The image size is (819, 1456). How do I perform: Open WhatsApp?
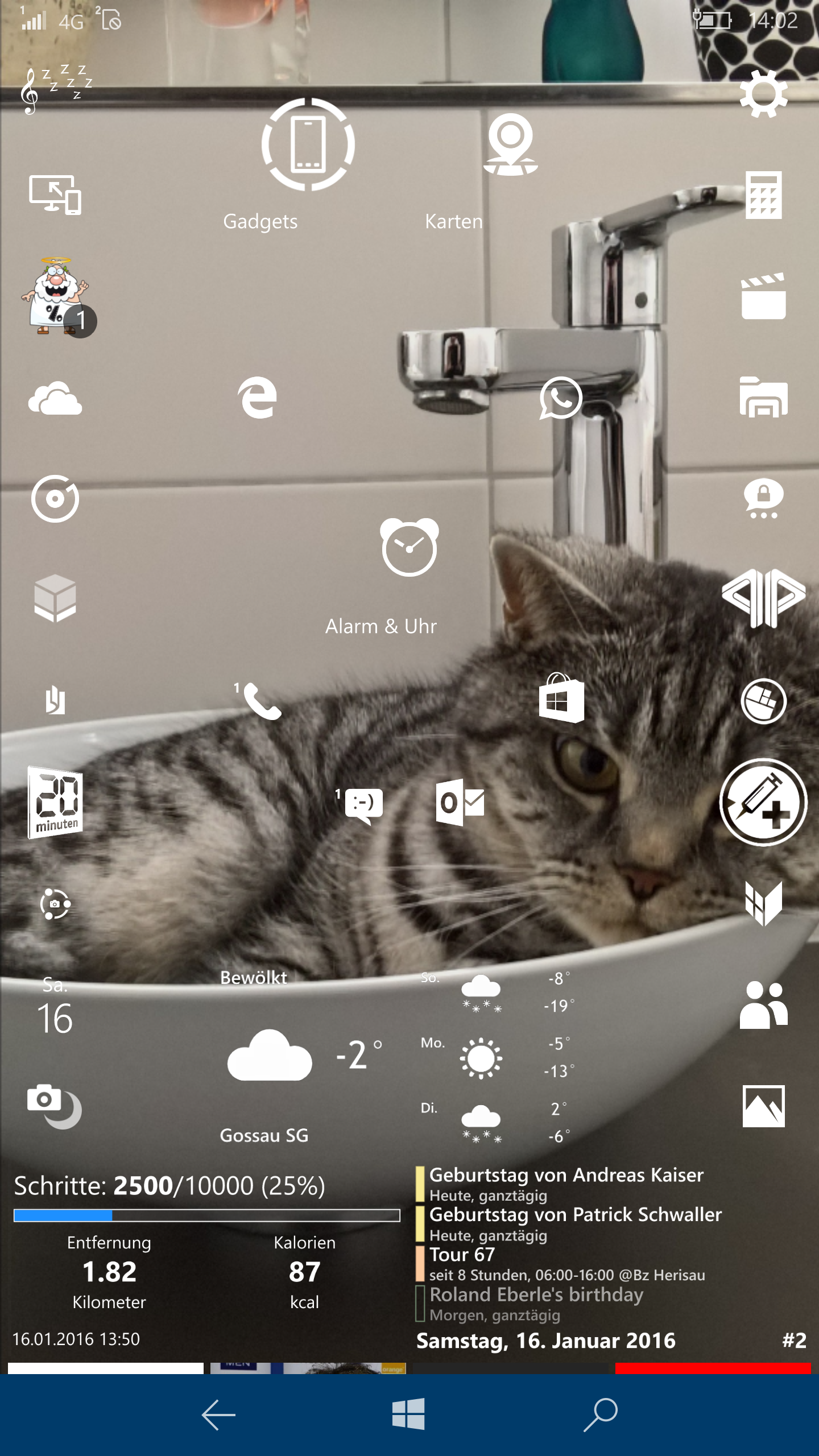coord(561,398)
